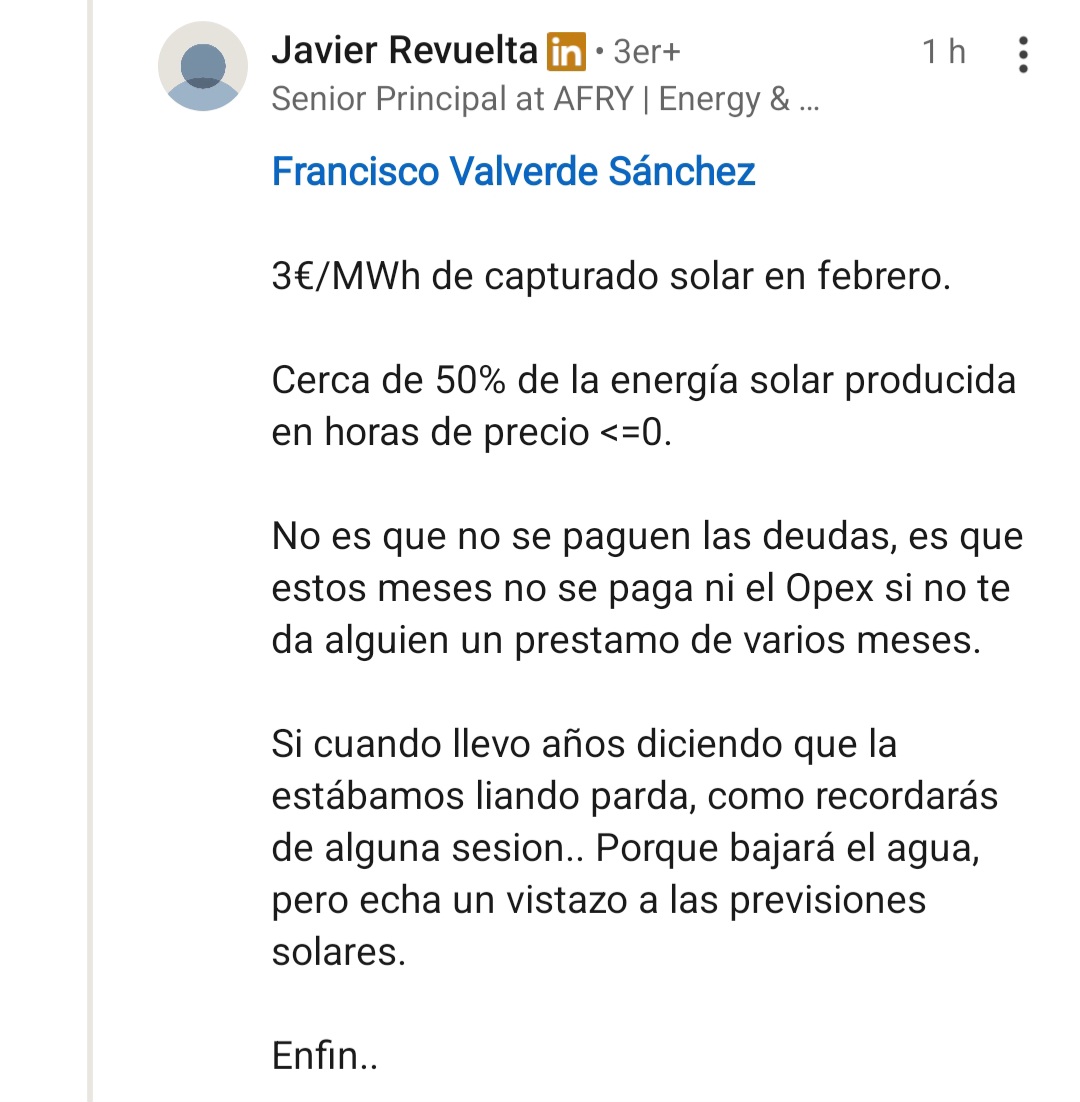This screenshot has height=1102, width=1080.
Task: View Javier Revuelta's profile from his name
Action: tap(404, 50)
